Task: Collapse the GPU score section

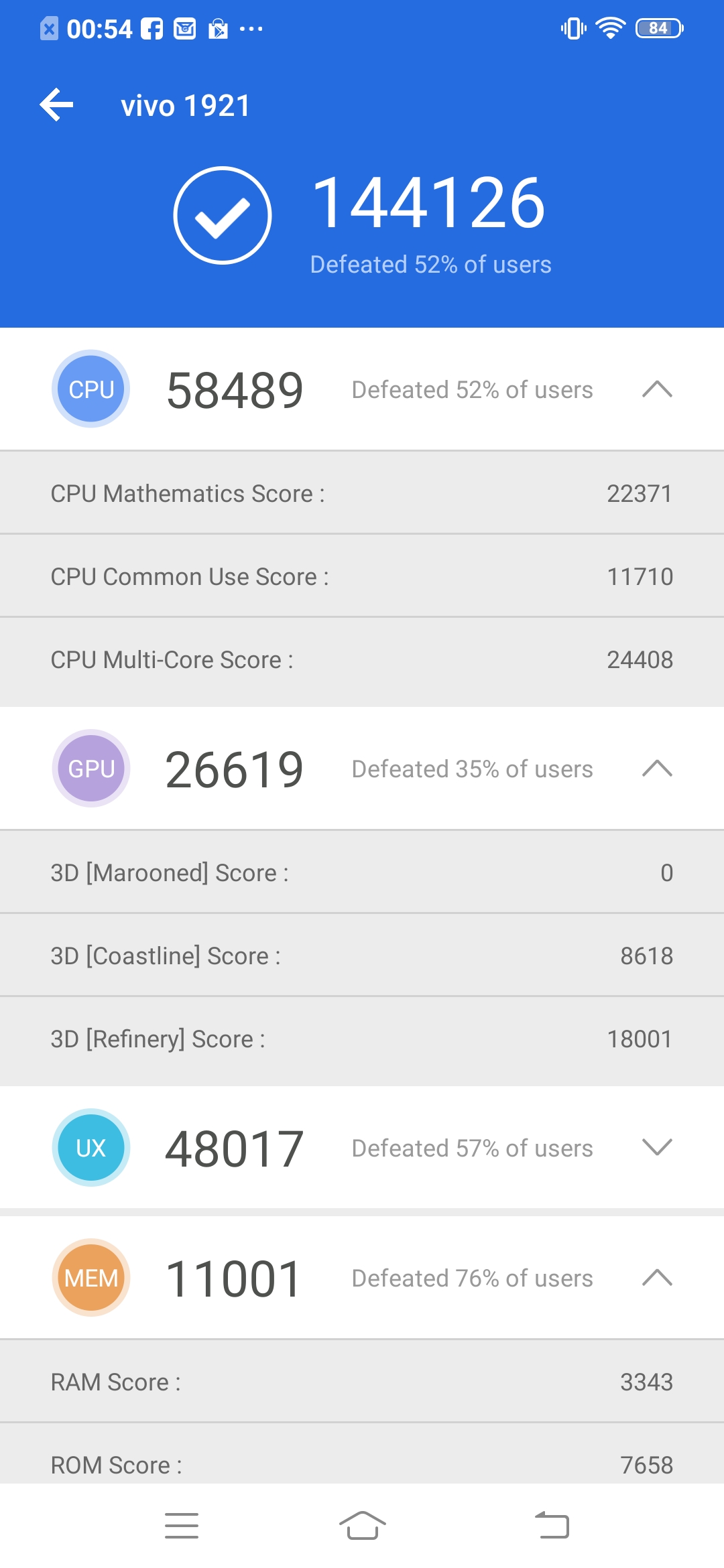Action: 657,769
